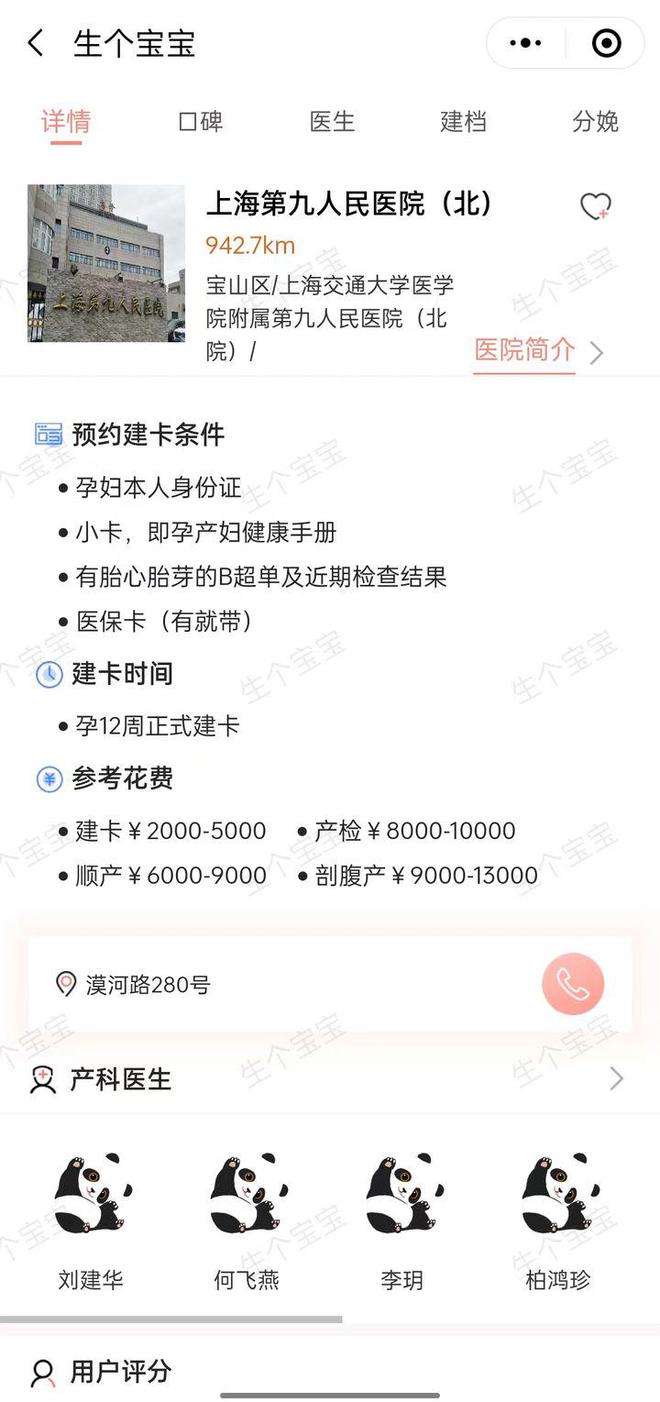660x1402 pixels.
Task: Open the hospital address 漠河路280号
Action: 148,985
